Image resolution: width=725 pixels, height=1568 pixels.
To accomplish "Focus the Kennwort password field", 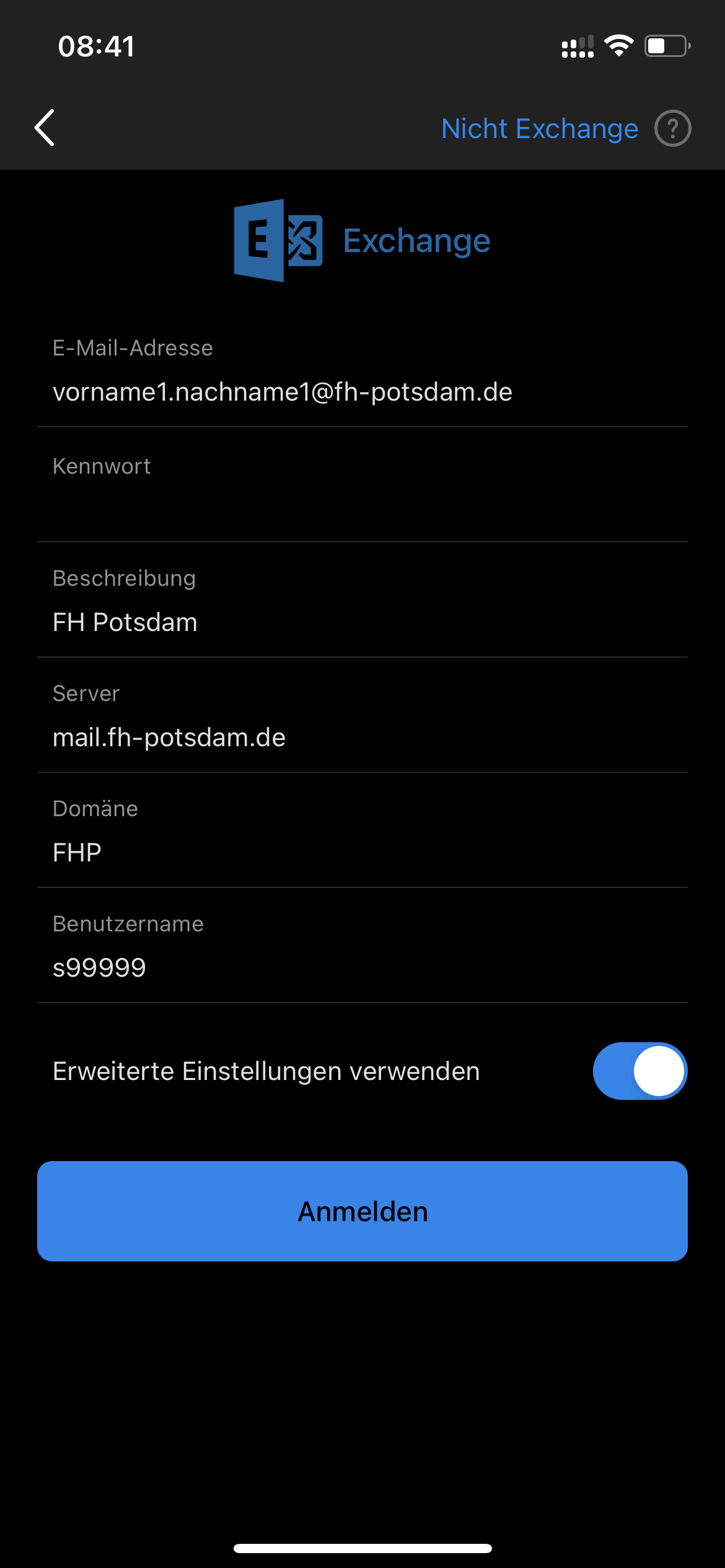I will point(362,507).
